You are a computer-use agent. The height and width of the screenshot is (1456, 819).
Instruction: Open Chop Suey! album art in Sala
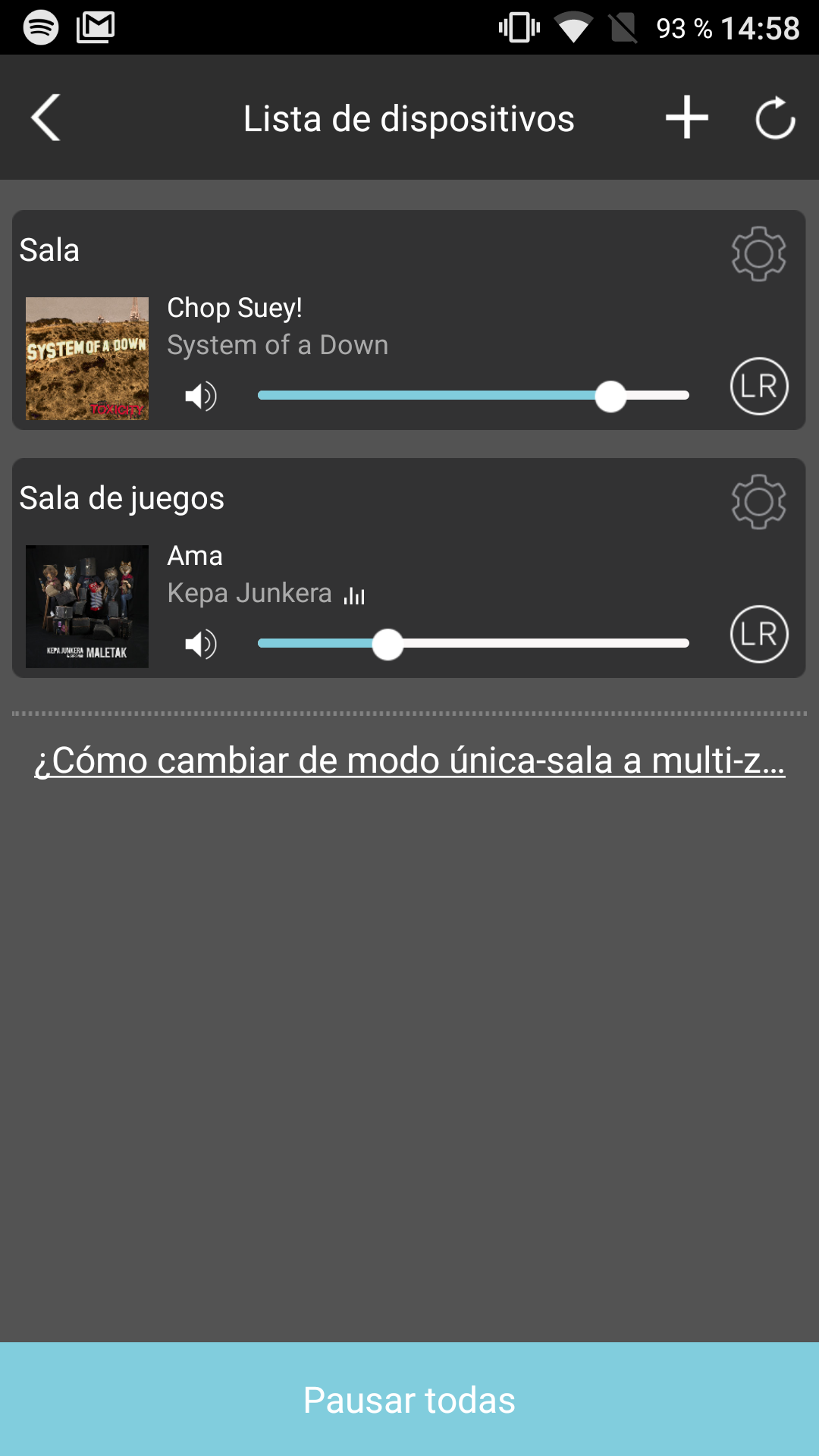click(x=87, y=359)
